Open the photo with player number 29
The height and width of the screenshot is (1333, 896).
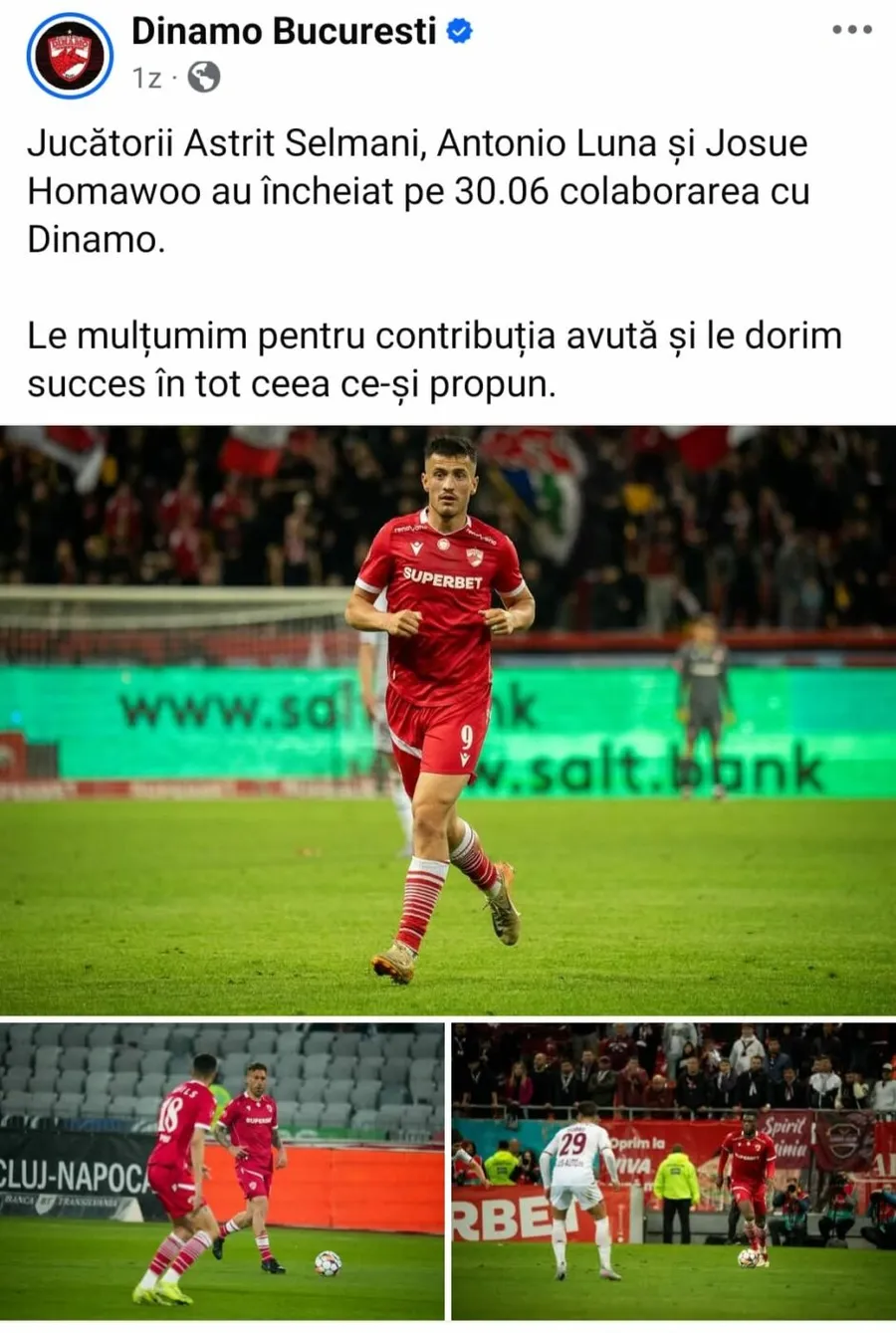(673, 1171)
